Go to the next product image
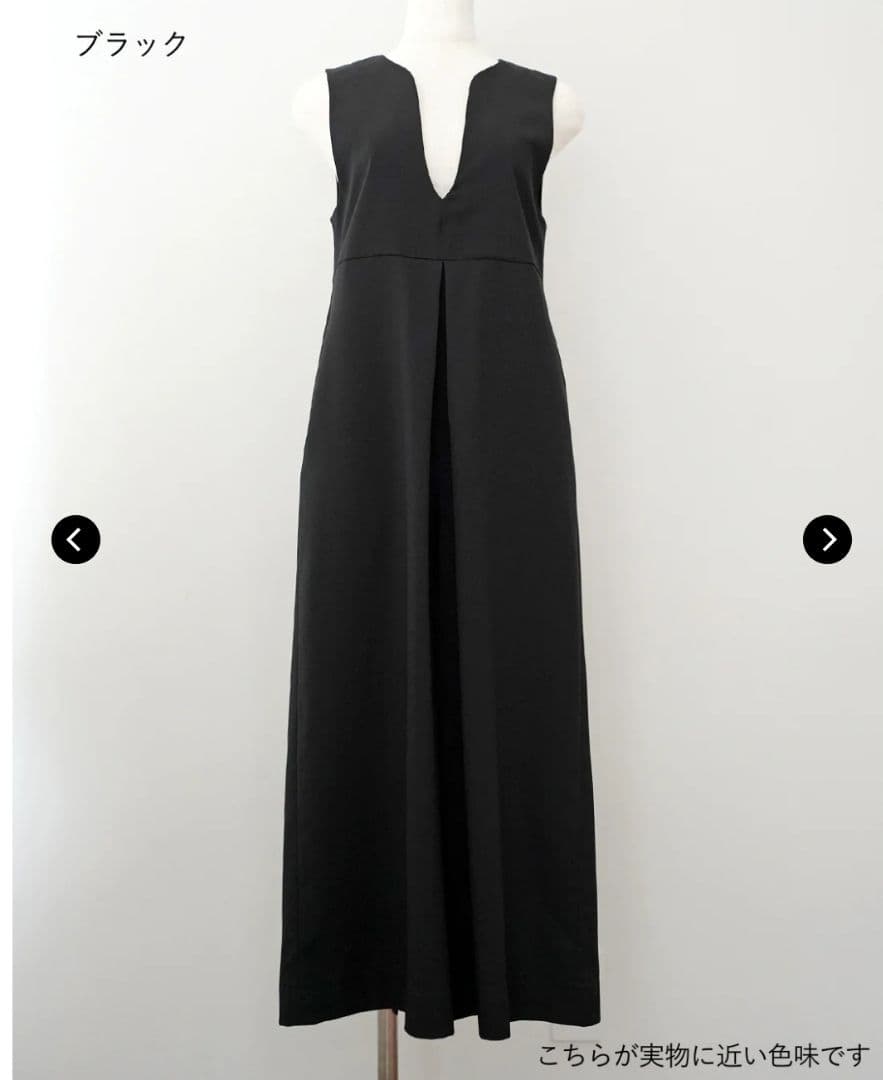 (827, 539)
